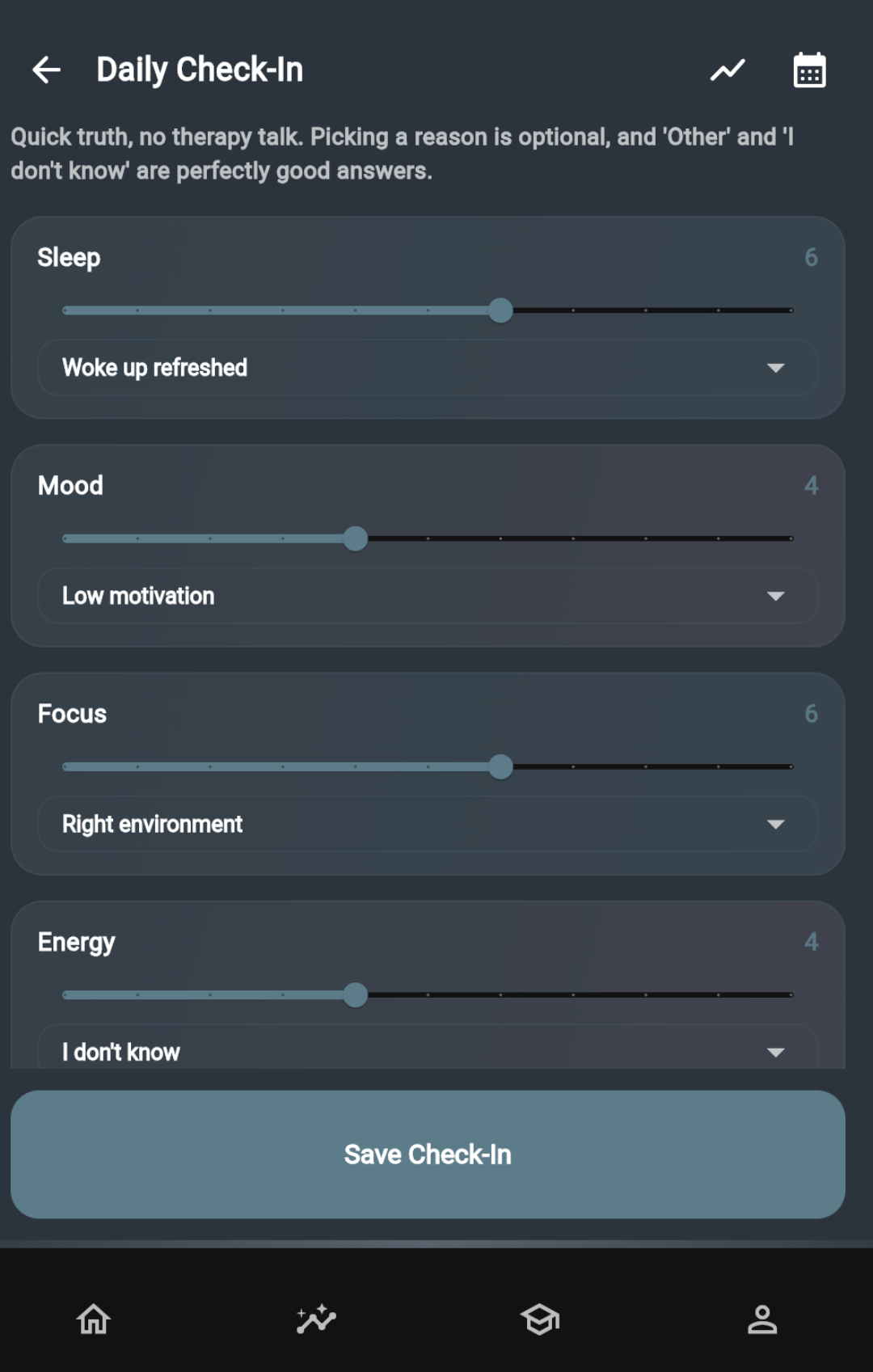Tap the Mood score '4' value

pos(812,485)
